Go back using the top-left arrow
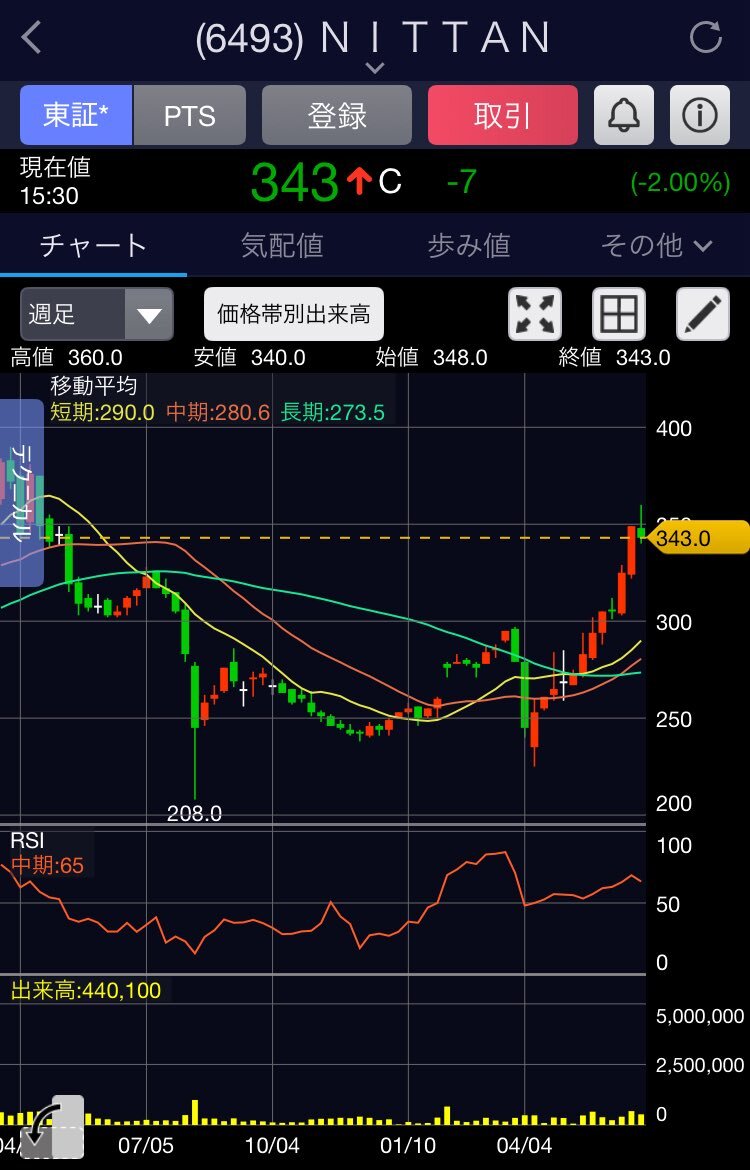This screenshot has height=1170, width=750. tap(32, 39)
